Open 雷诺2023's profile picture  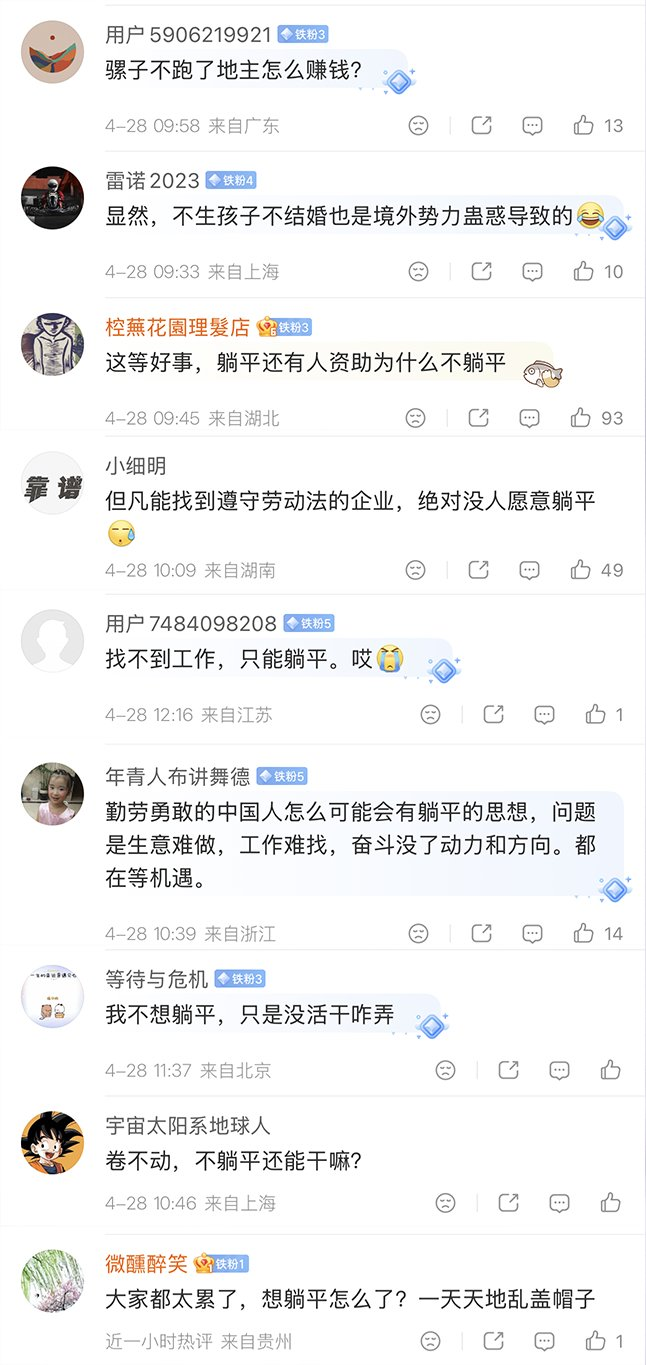tap(52, 198)
